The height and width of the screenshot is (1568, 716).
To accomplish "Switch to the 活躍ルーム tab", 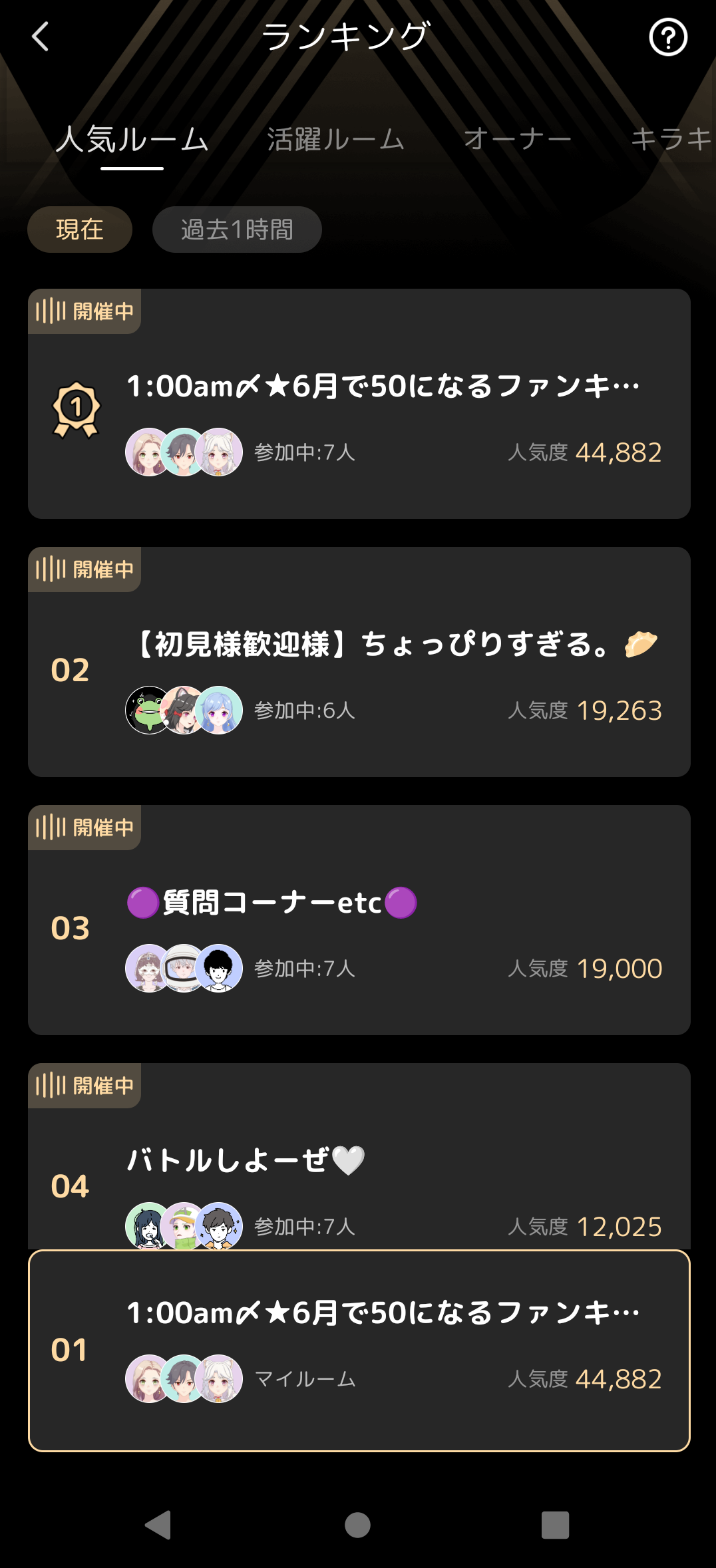I will click(335, 140).
